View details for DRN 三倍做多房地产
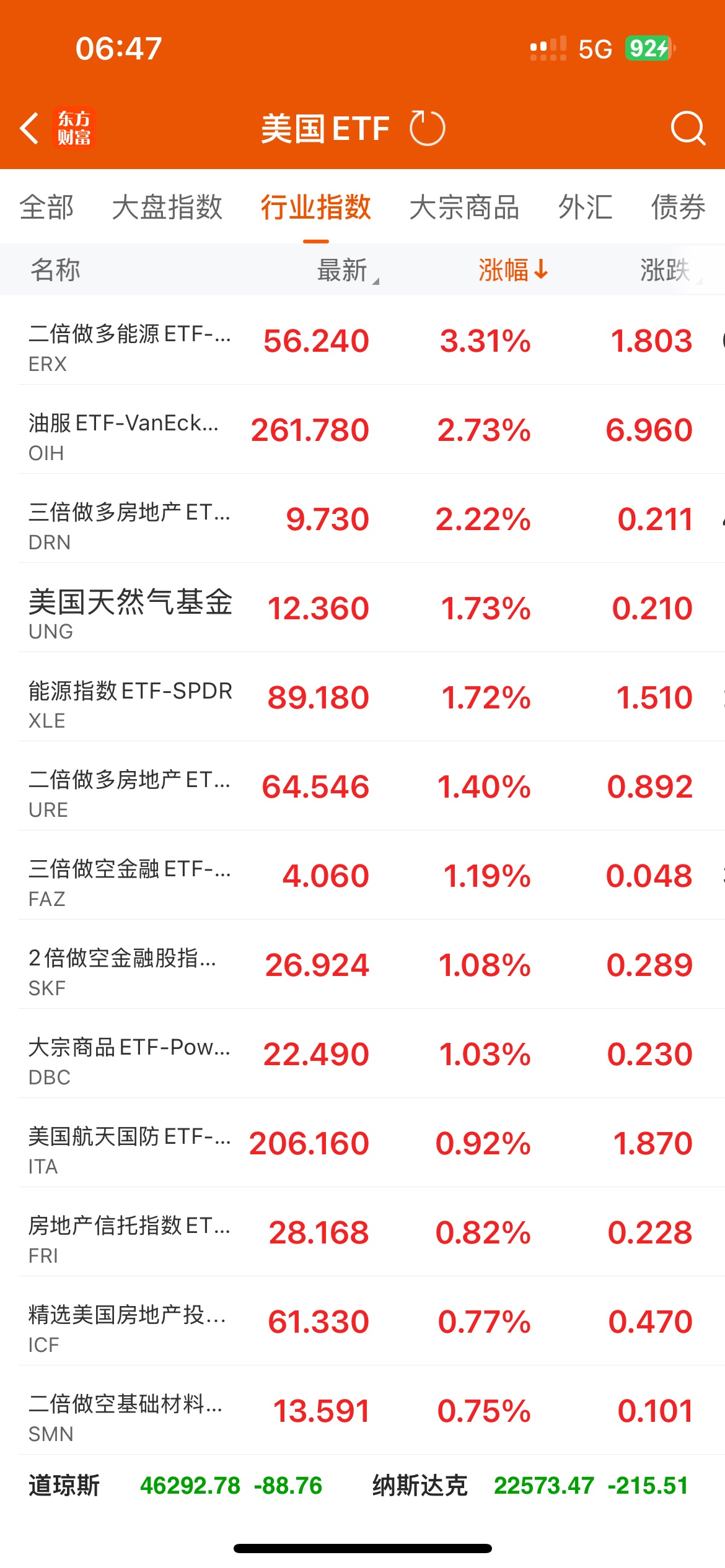Viewport: 725px width, 1568px height. pyautogui.click(x=362, y=518)
